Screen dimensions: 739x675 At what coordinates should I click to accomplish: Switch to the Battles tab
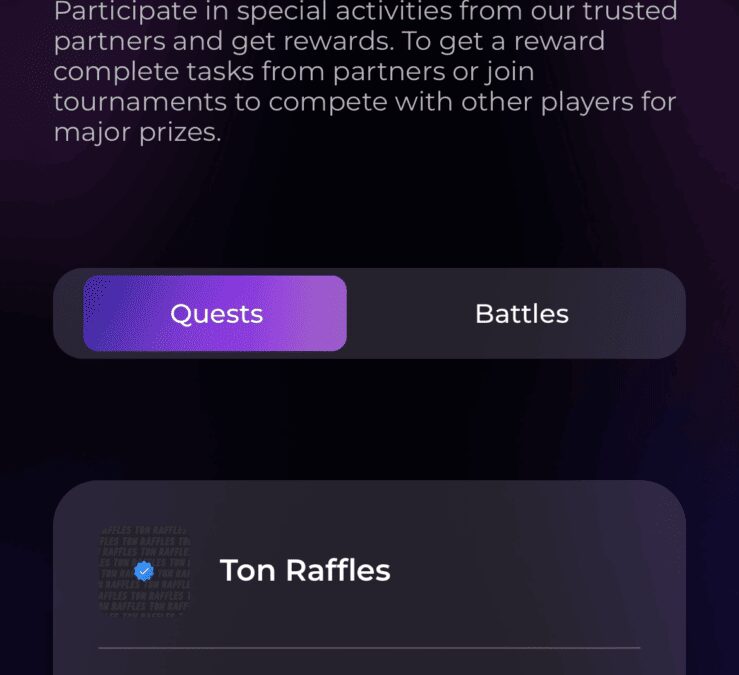[521, 314]
